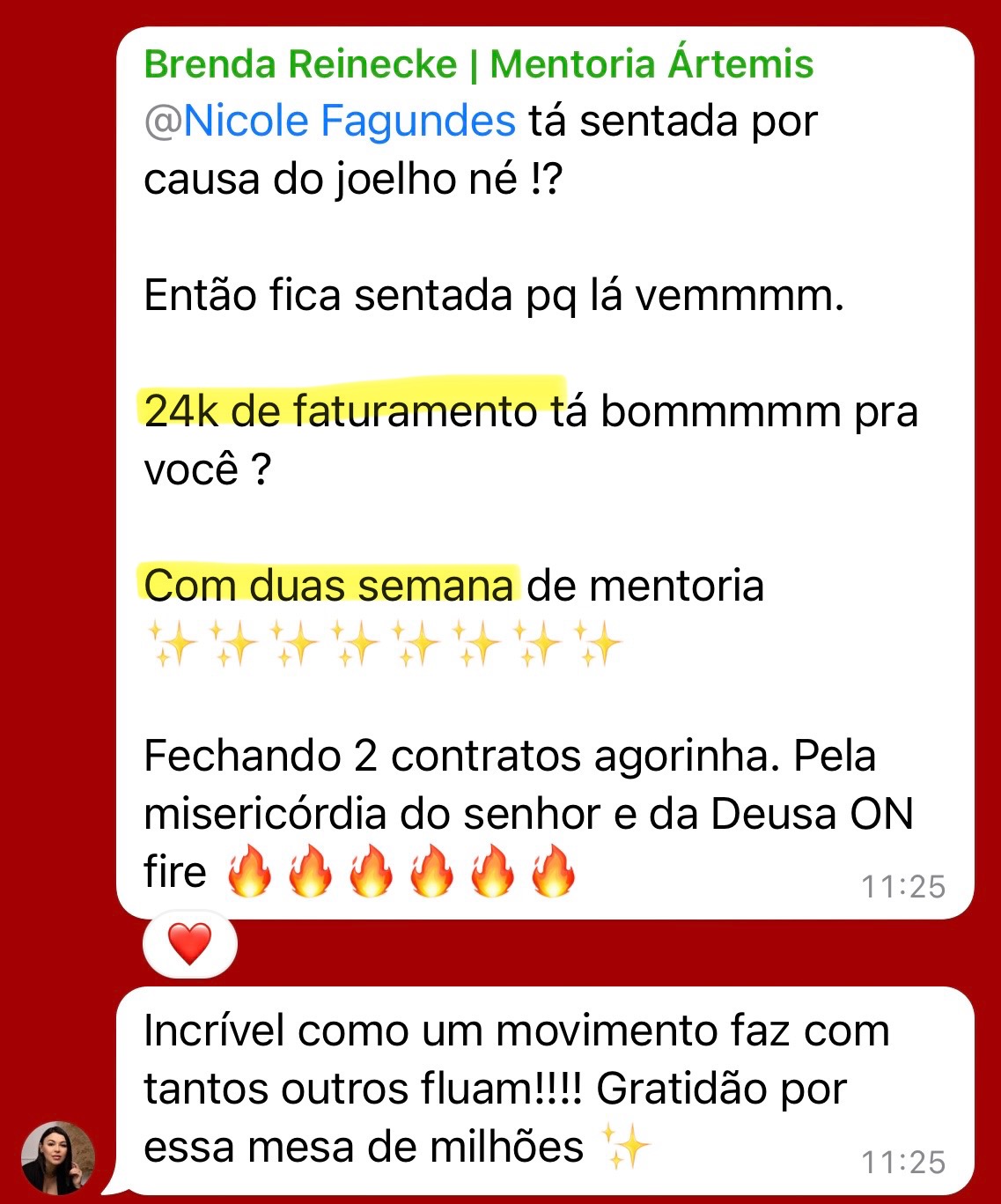Tap the @Nicole Fagundes mention
The width and height of the screenshot is (1001, 1204).
(330, 122)
